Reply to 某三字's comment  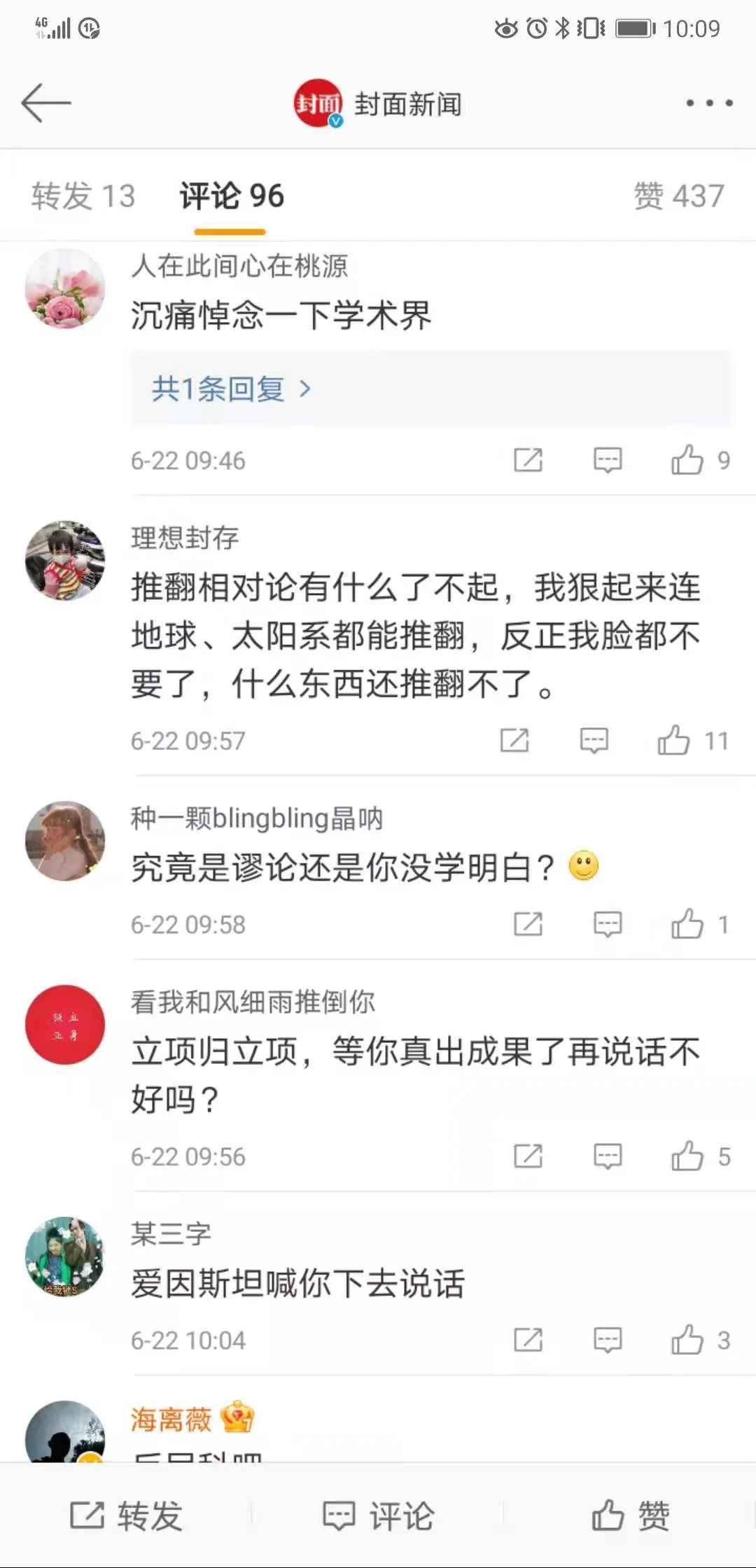pyautogui.click(x=607, y=1340)
